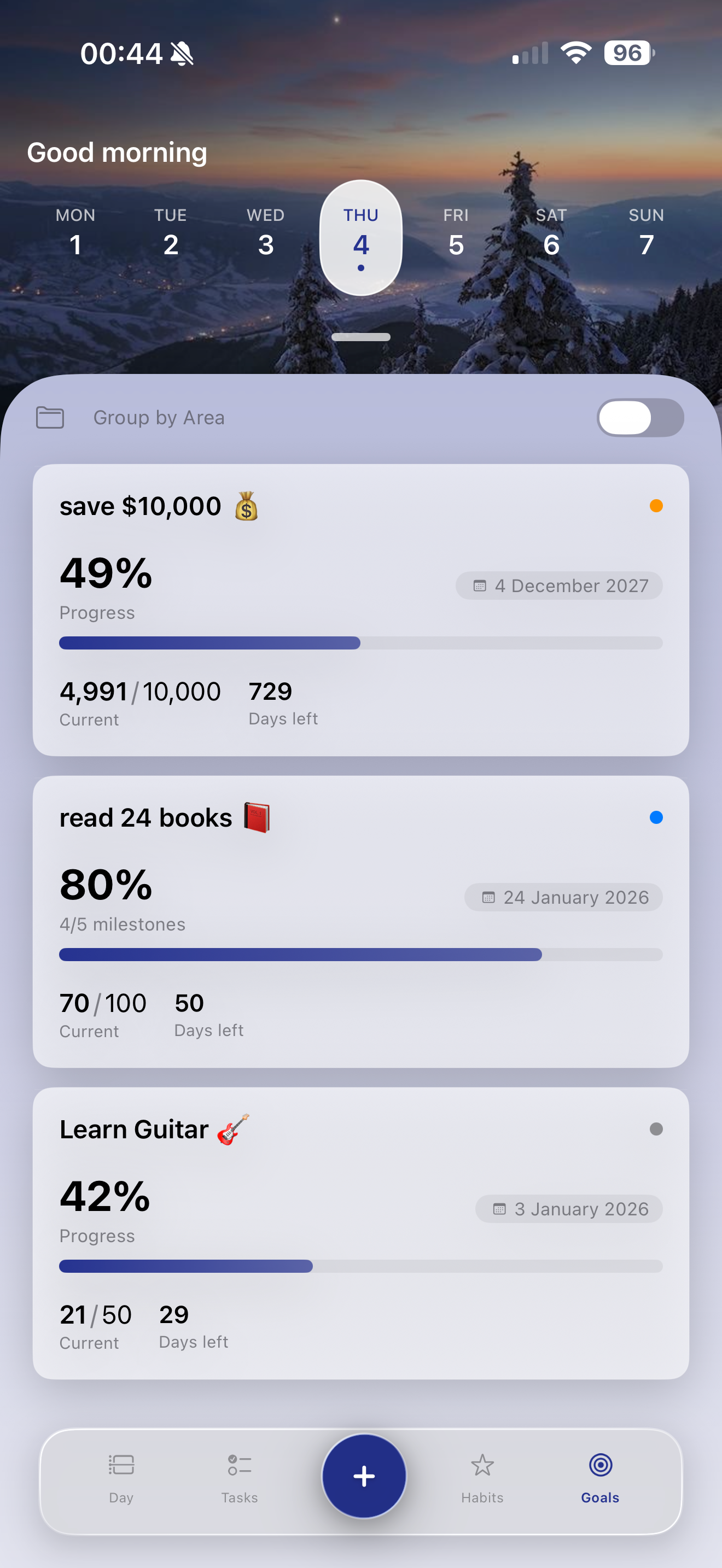Screen dimensions: 722x1568
Task: Click the folder icon next to Group by Area
Action: pyautogui.click(x=50, y=418)
